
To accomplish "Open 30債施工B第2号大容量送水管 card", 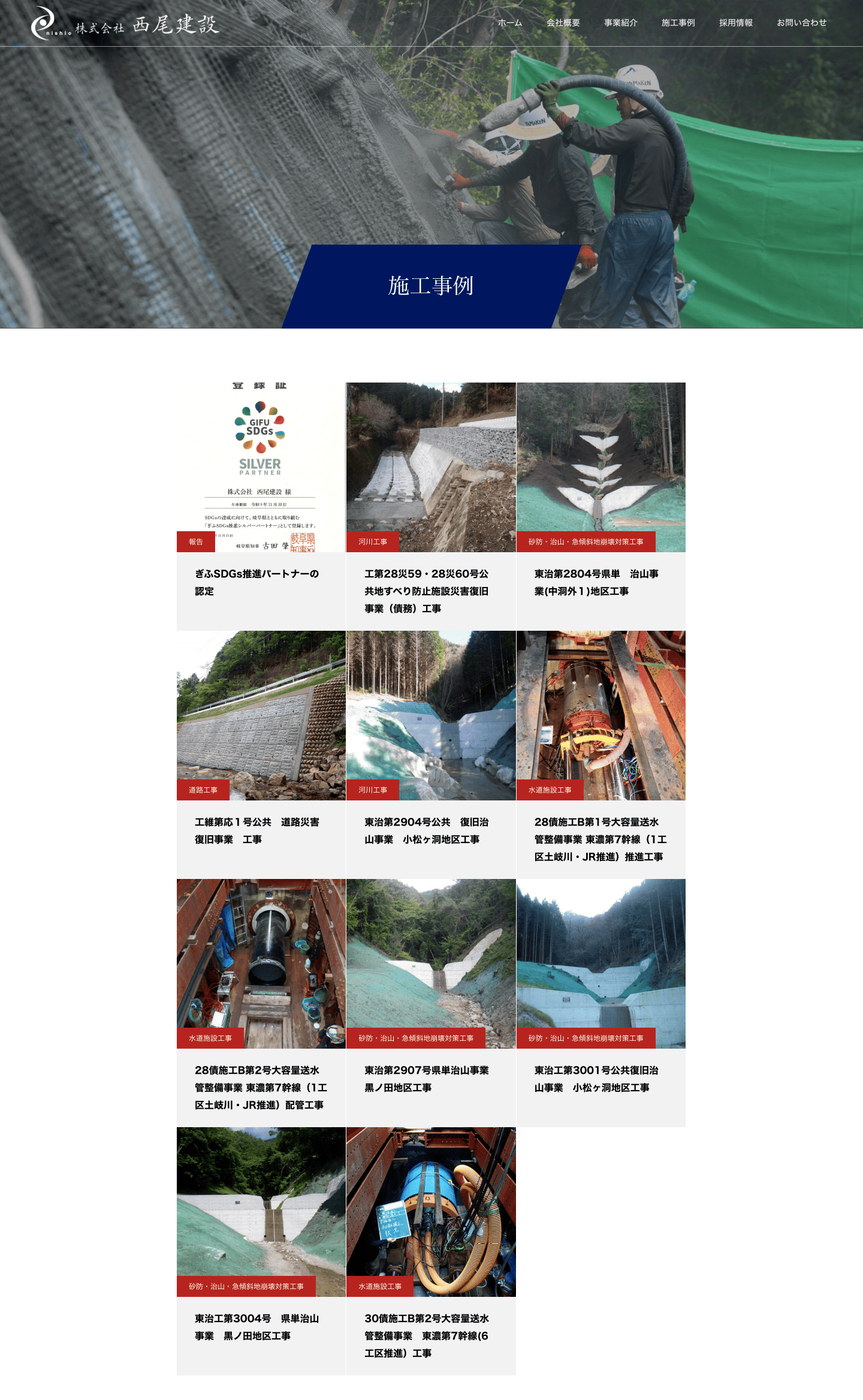I will 430,1251.
